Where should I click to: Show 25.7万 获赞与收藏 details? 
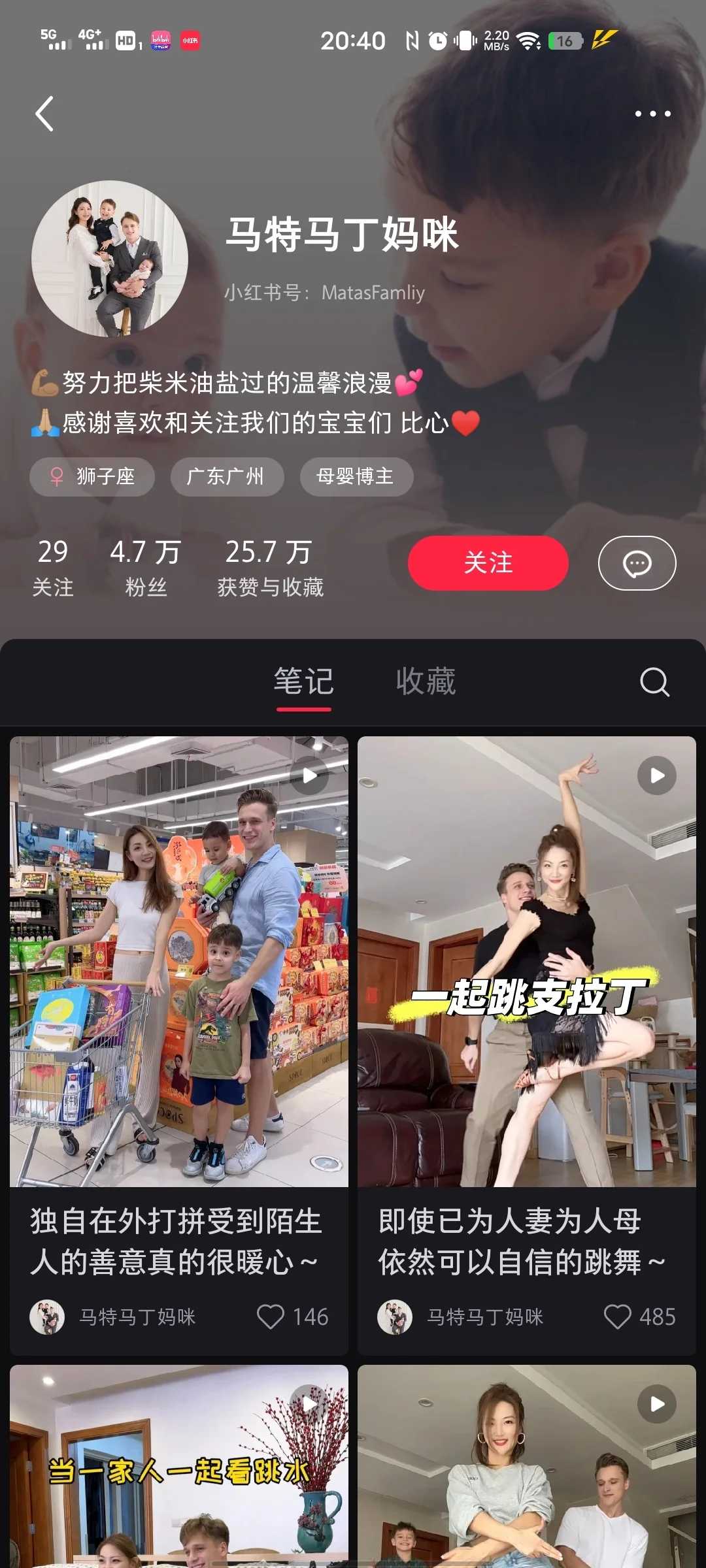270,567
